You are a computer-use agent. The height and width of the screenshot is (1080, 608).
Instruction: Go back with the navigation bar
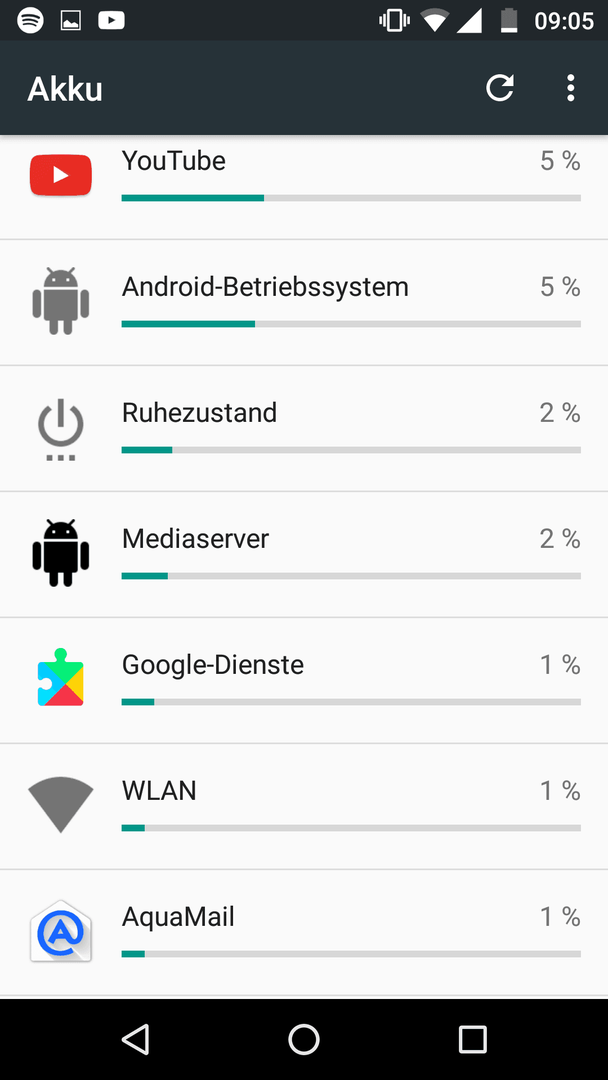pos(135,1039)
